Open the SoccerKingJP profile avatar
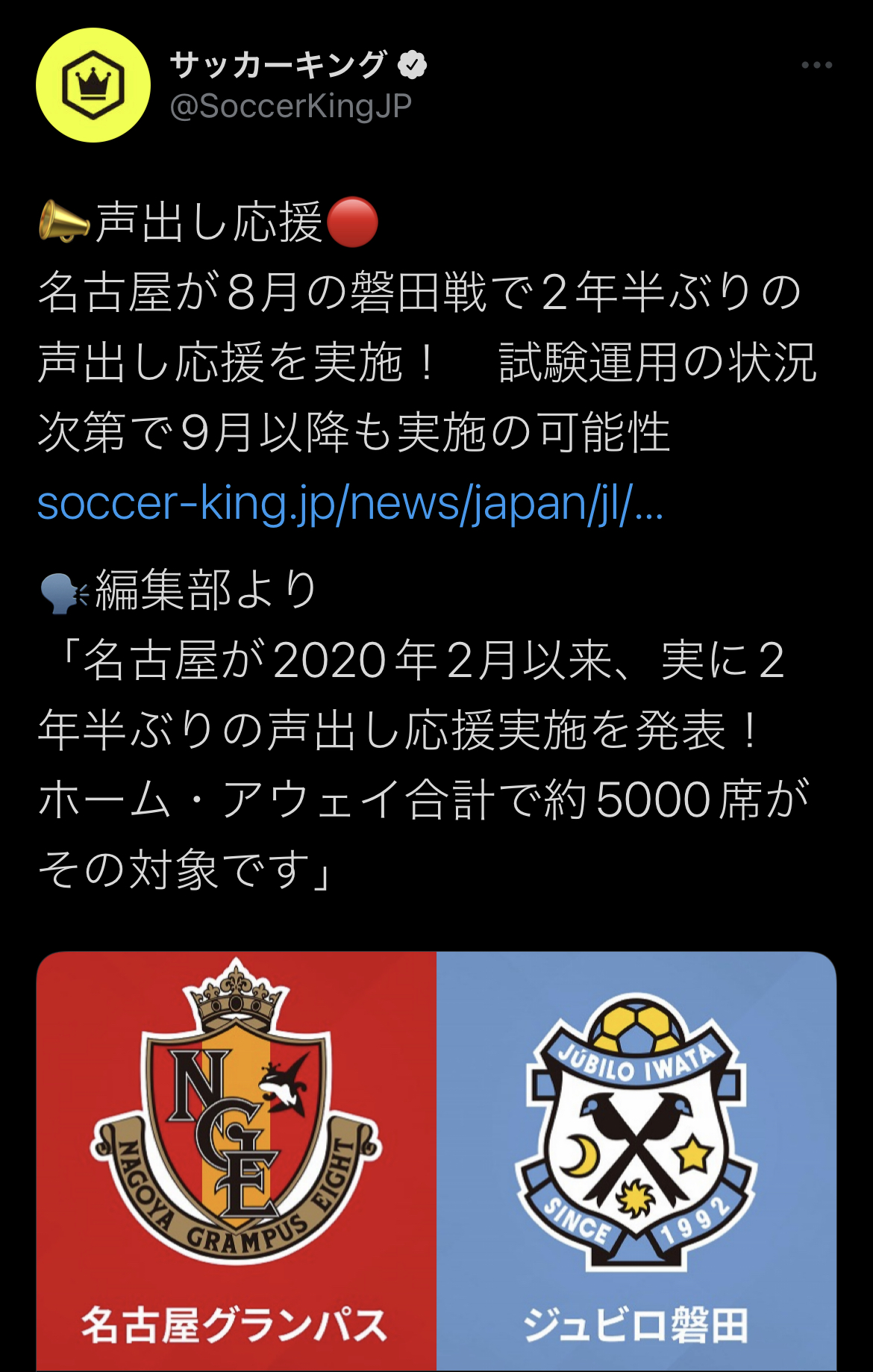Screen dimensions: 873x1372 tap(93, 85)
